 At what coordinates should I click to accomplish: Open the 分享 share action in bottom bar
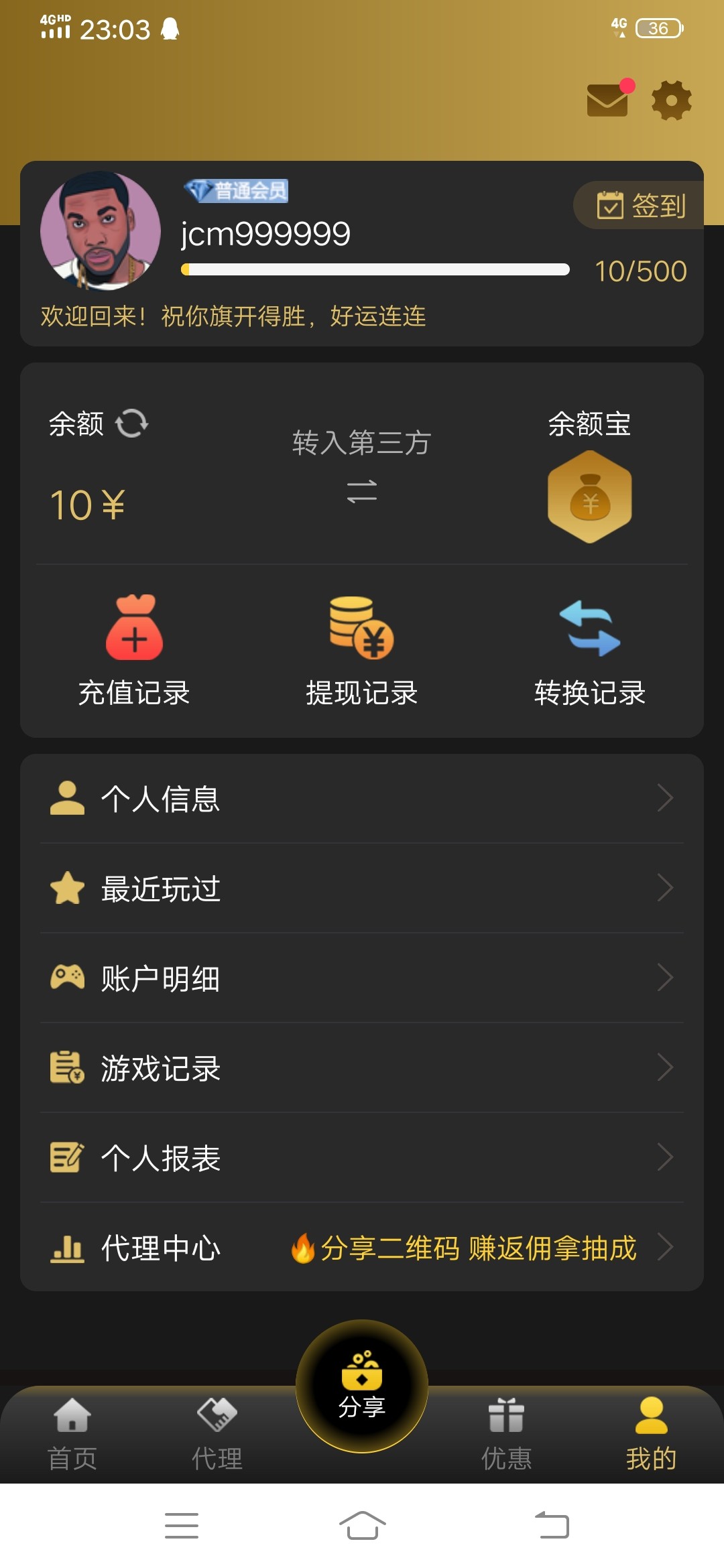coord(362,1388)
